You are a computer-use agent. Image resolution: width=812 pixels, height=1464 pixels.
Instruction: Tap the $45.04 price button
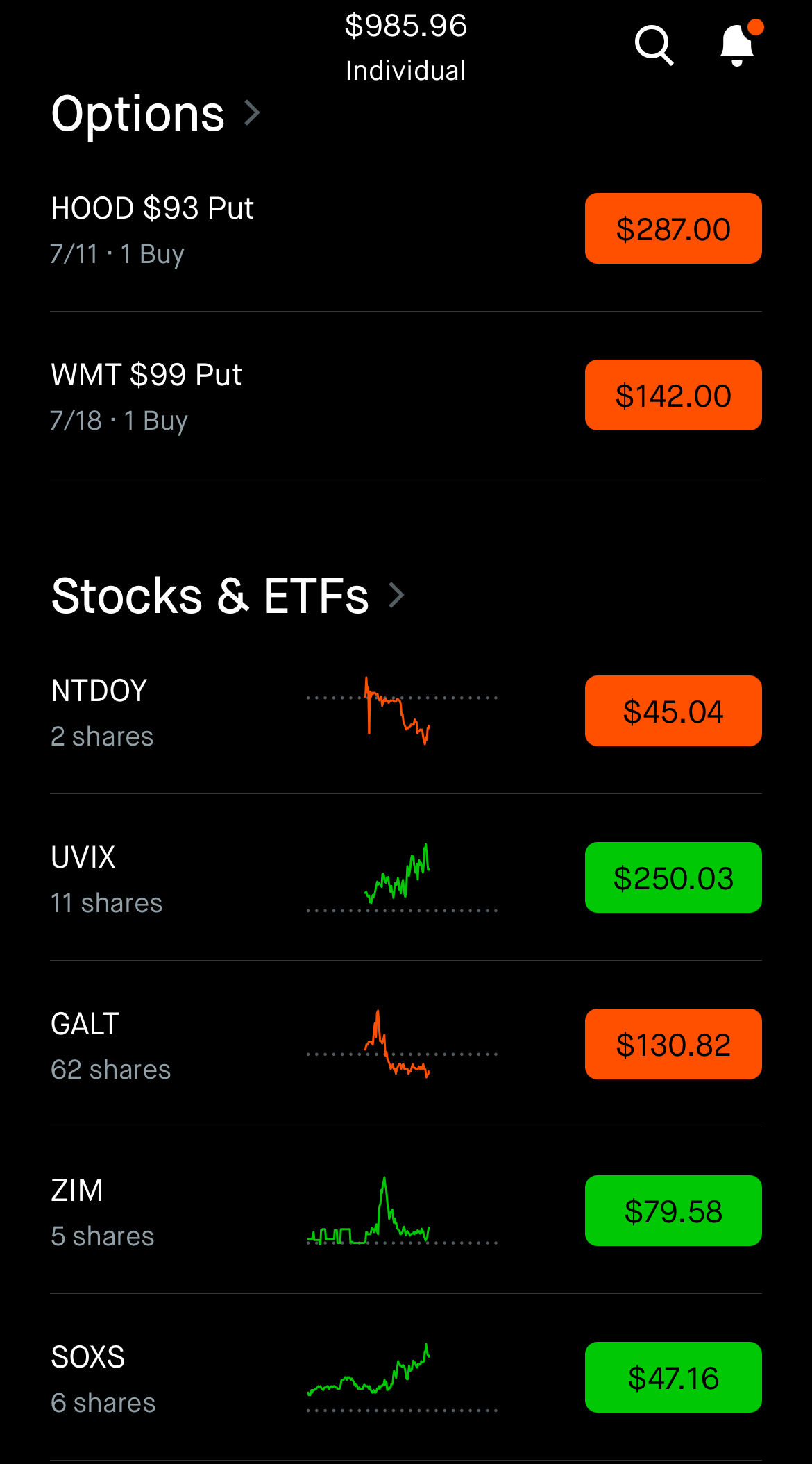[673, 711]
